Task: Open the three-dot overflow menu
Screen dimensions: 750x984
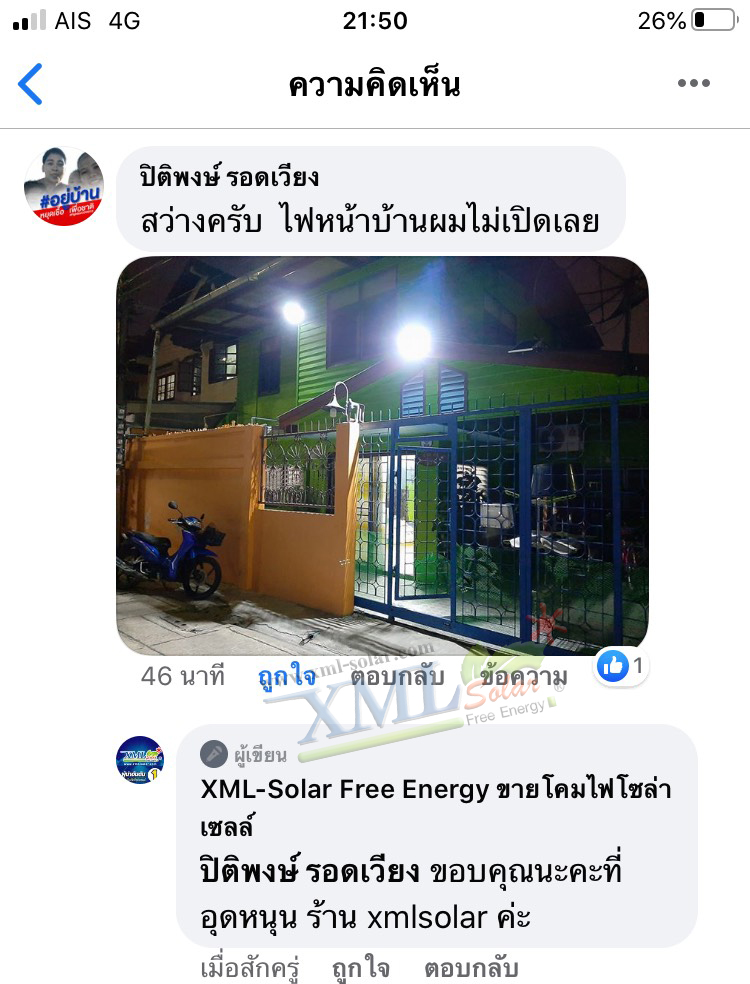Action: tap(693, 84)
